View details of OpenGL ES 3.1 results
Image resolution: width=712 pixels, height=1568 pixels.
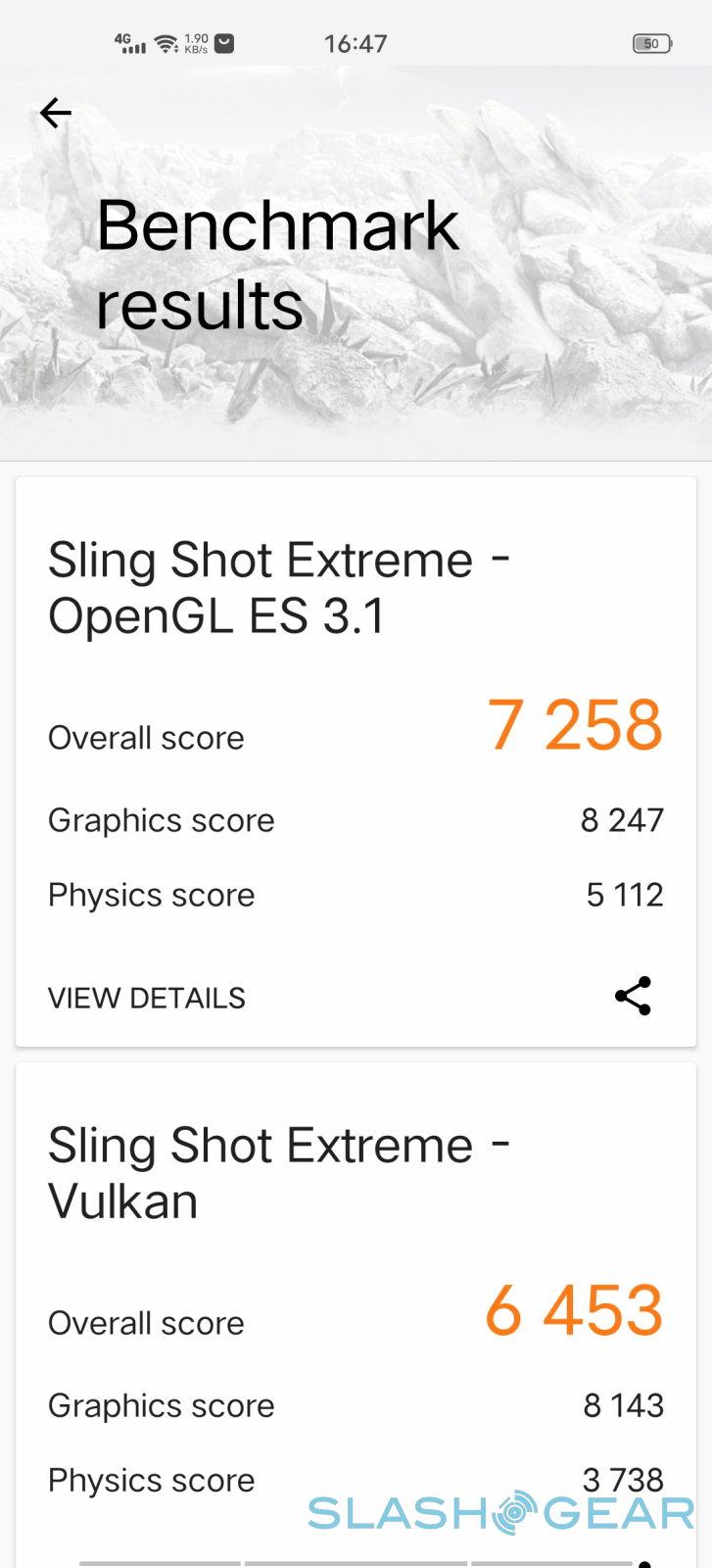click(x=147, y=998)
